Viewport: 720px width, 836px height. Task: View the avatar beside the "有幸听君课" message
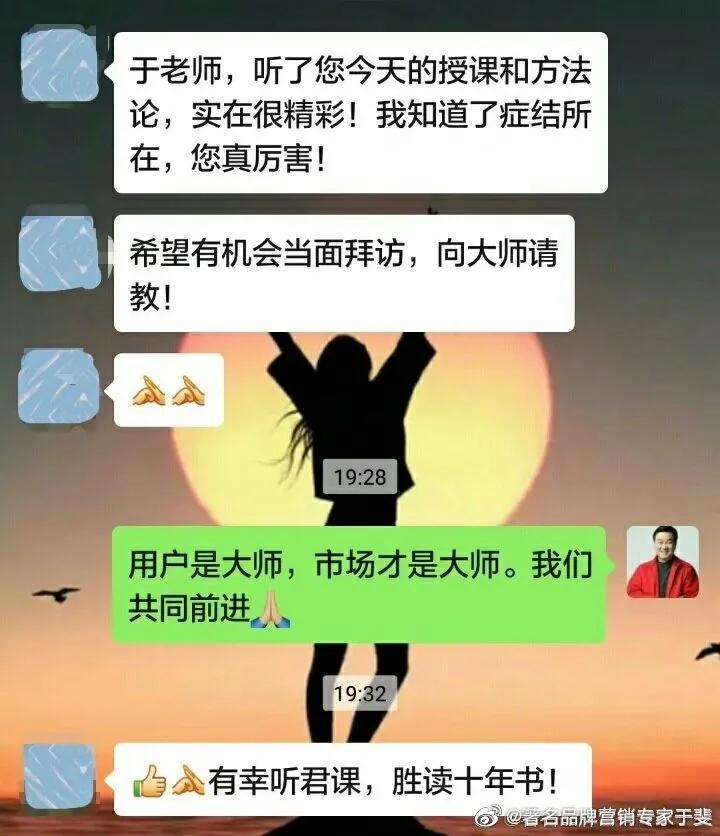60,776
